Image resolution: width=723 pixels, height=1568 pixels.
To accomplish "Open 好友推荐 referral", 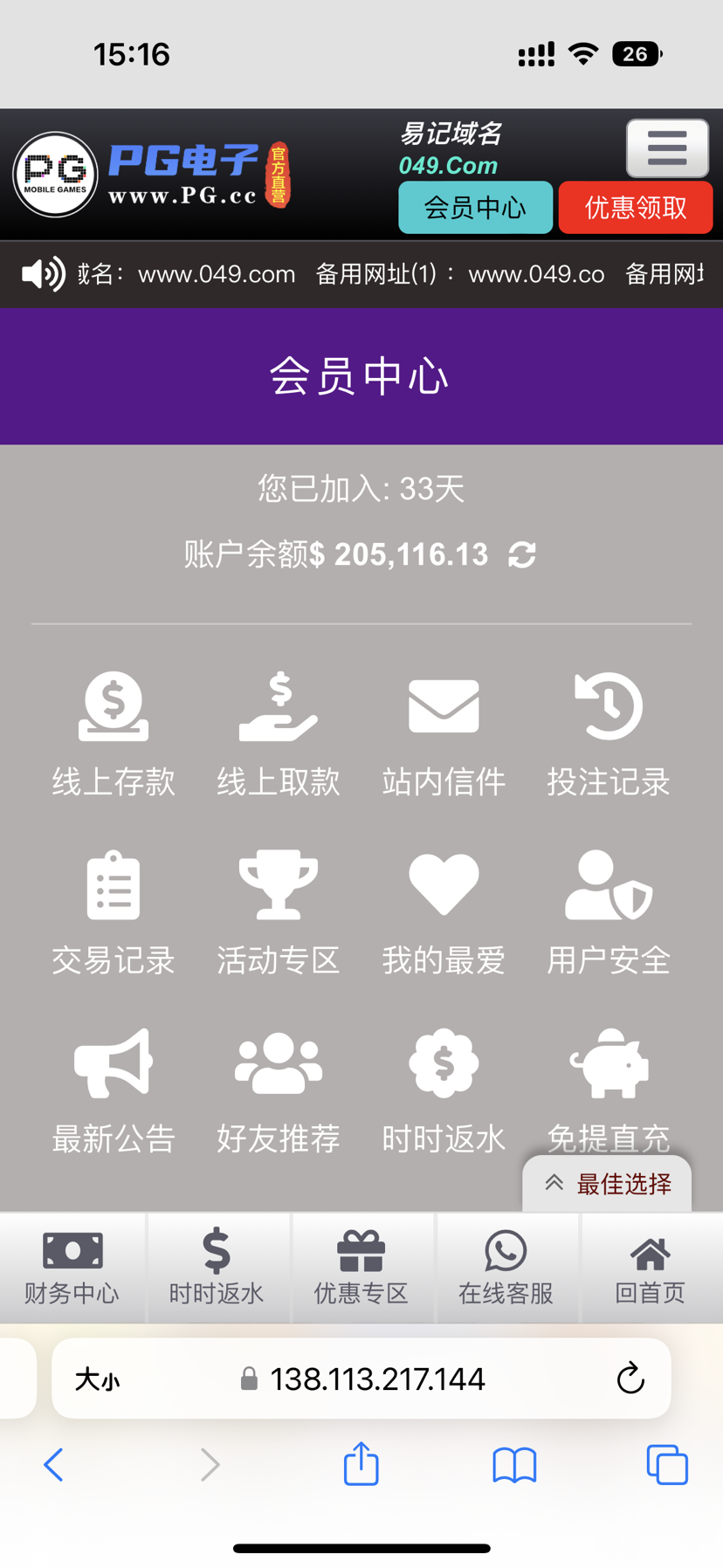I will point(279,1091).
